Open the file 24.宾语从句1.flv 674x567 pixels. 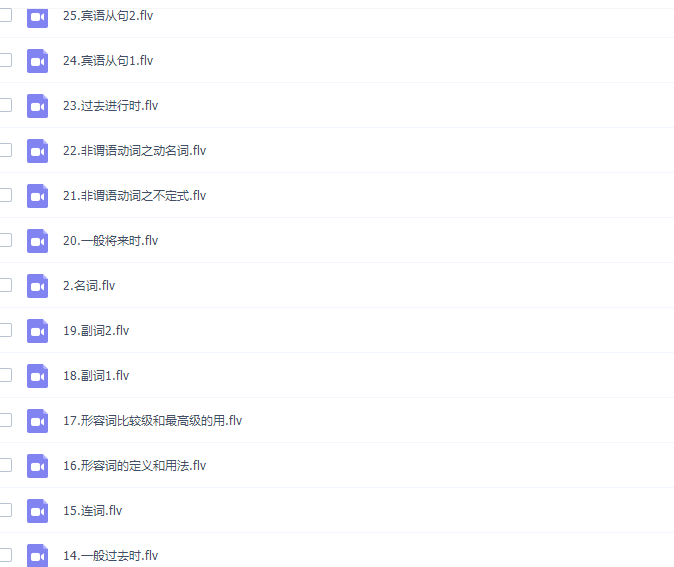108,61
